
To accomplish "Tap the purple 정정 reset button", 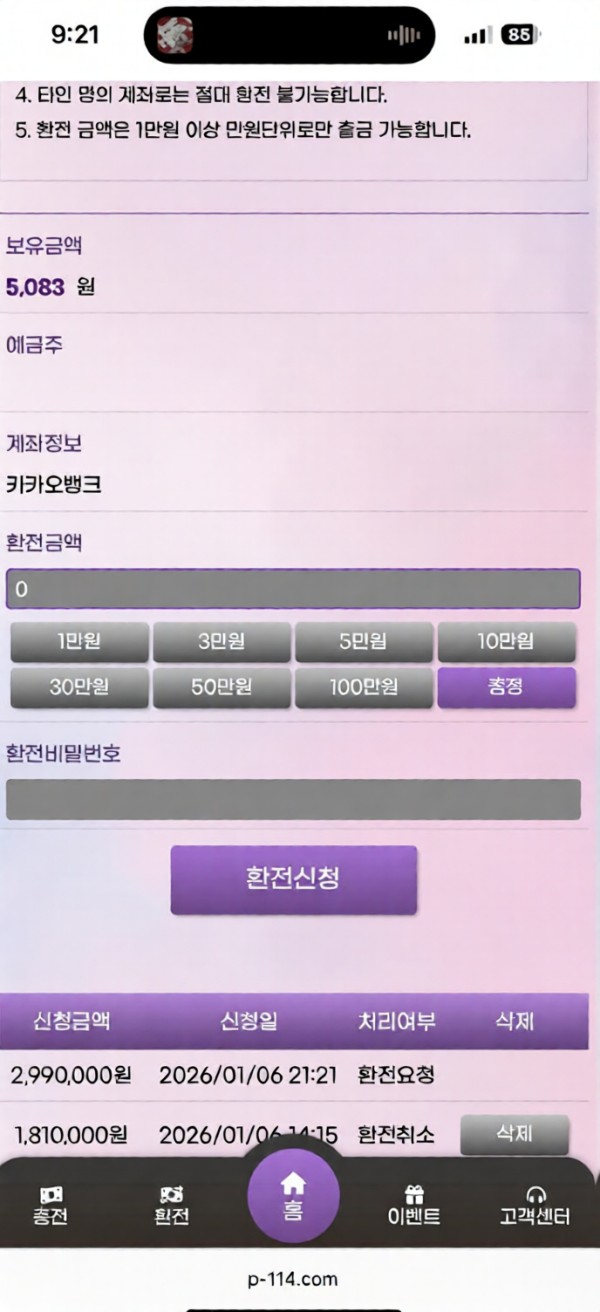I will pyautogui.click(x=506, y=688).
